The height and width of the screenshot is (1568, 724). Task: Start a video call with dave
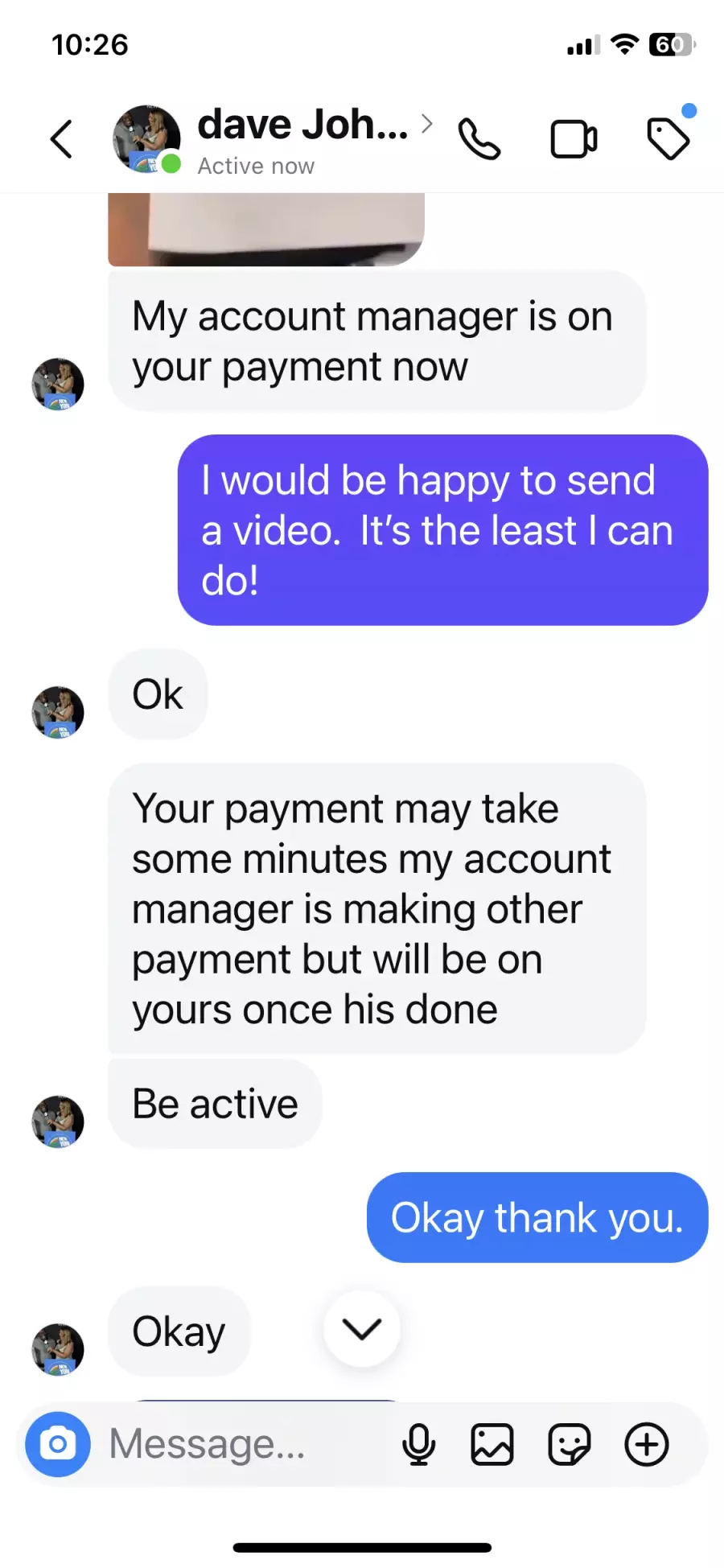click(574, 139)
